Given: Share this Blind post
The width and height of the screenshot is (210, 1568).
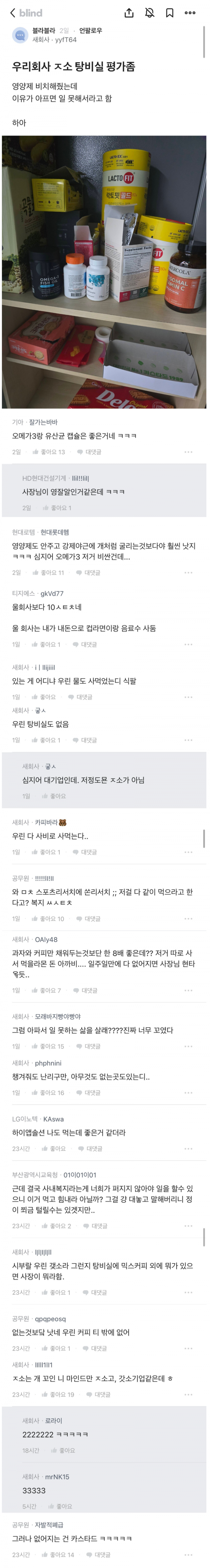Looking at the screenshot, I should (129, 13).
